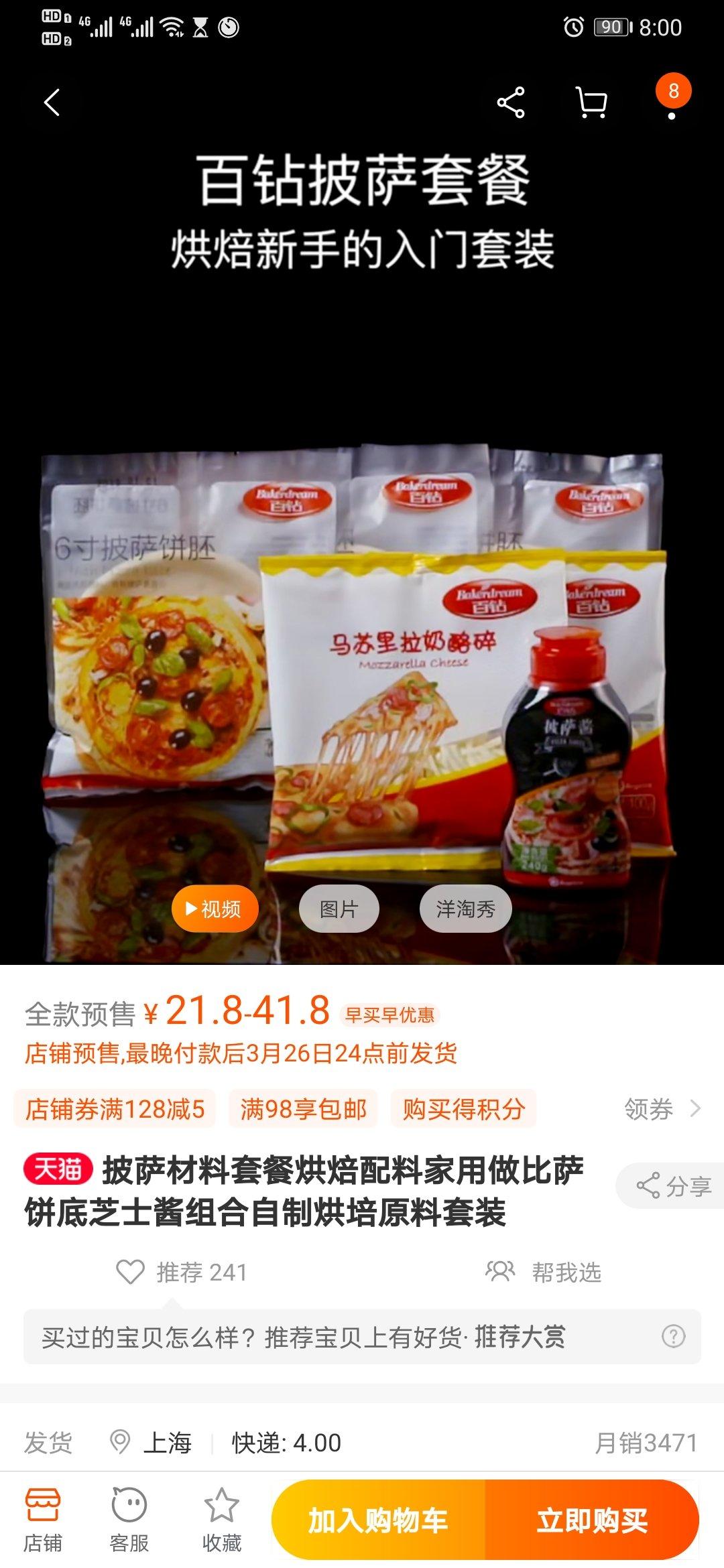Open 领券 to claim coupons

661,1109
